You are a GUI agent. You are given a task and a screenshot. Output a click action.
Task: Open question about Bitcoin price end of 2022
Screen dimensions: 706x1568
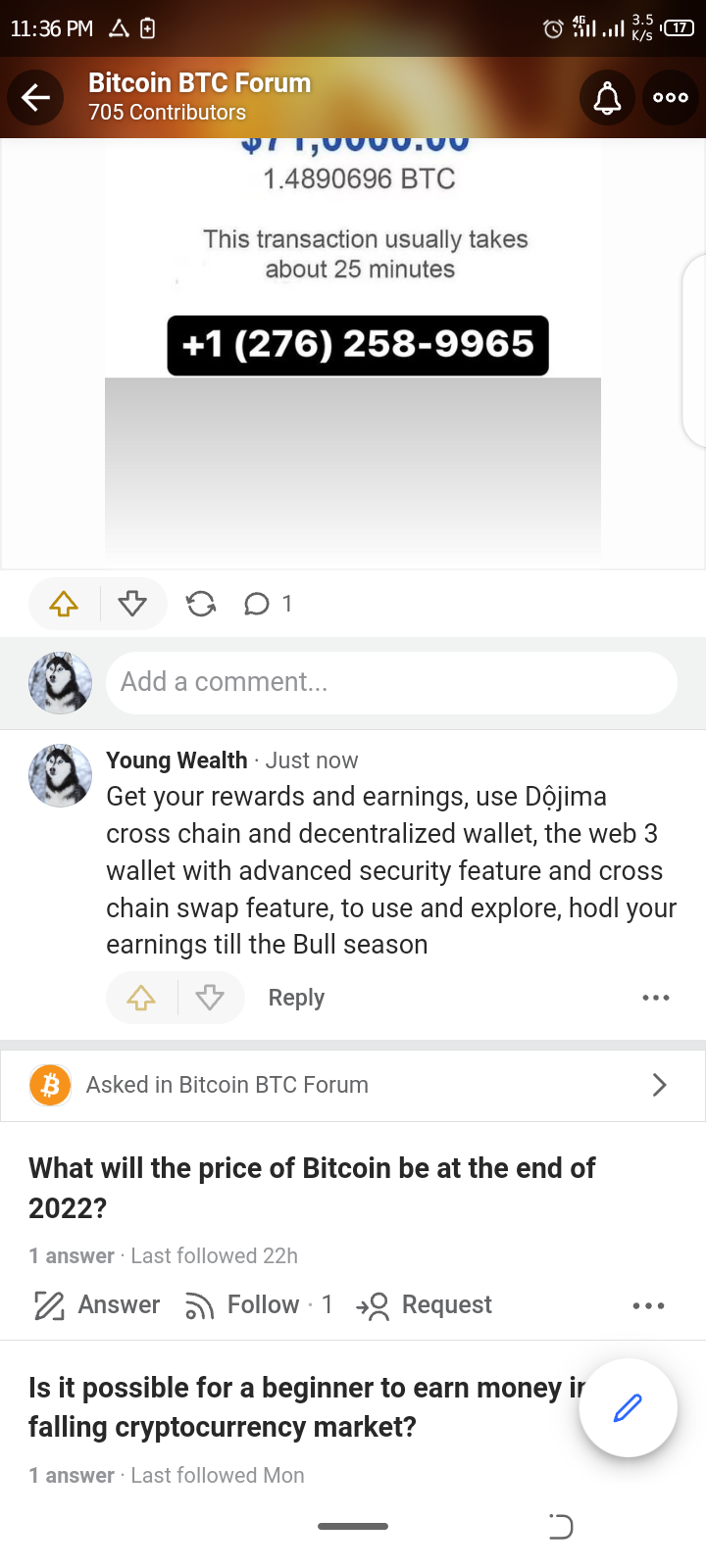click(x=312, y=1188)
